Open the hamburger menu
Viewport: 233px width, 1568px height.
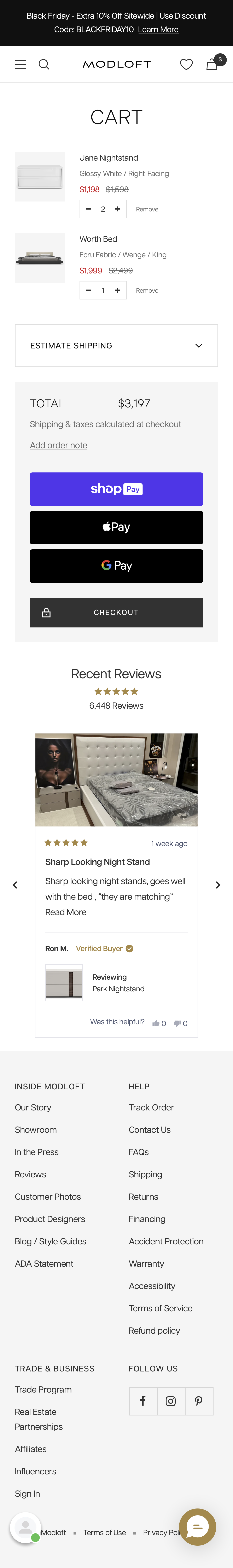coord(20,64)
